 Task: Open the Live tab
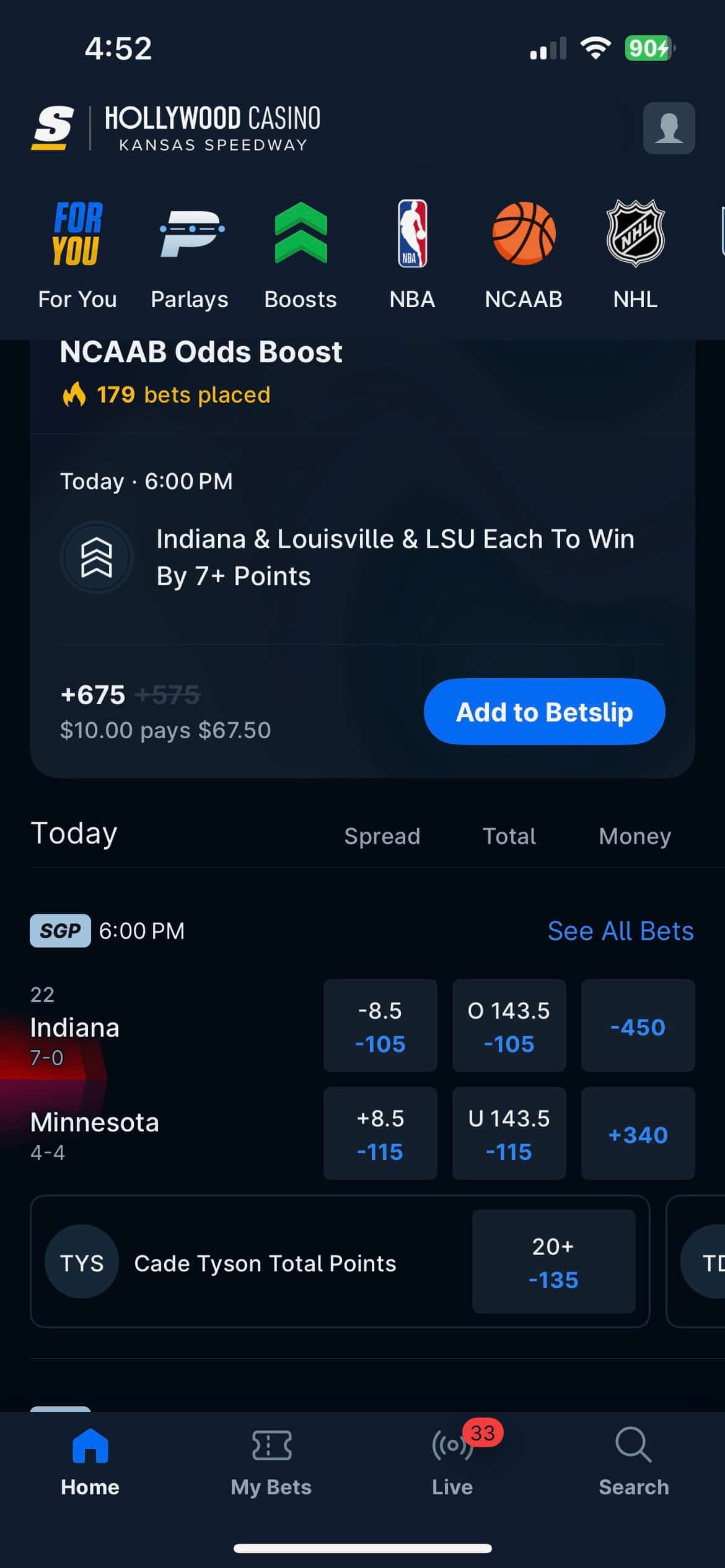point(452,1460)
